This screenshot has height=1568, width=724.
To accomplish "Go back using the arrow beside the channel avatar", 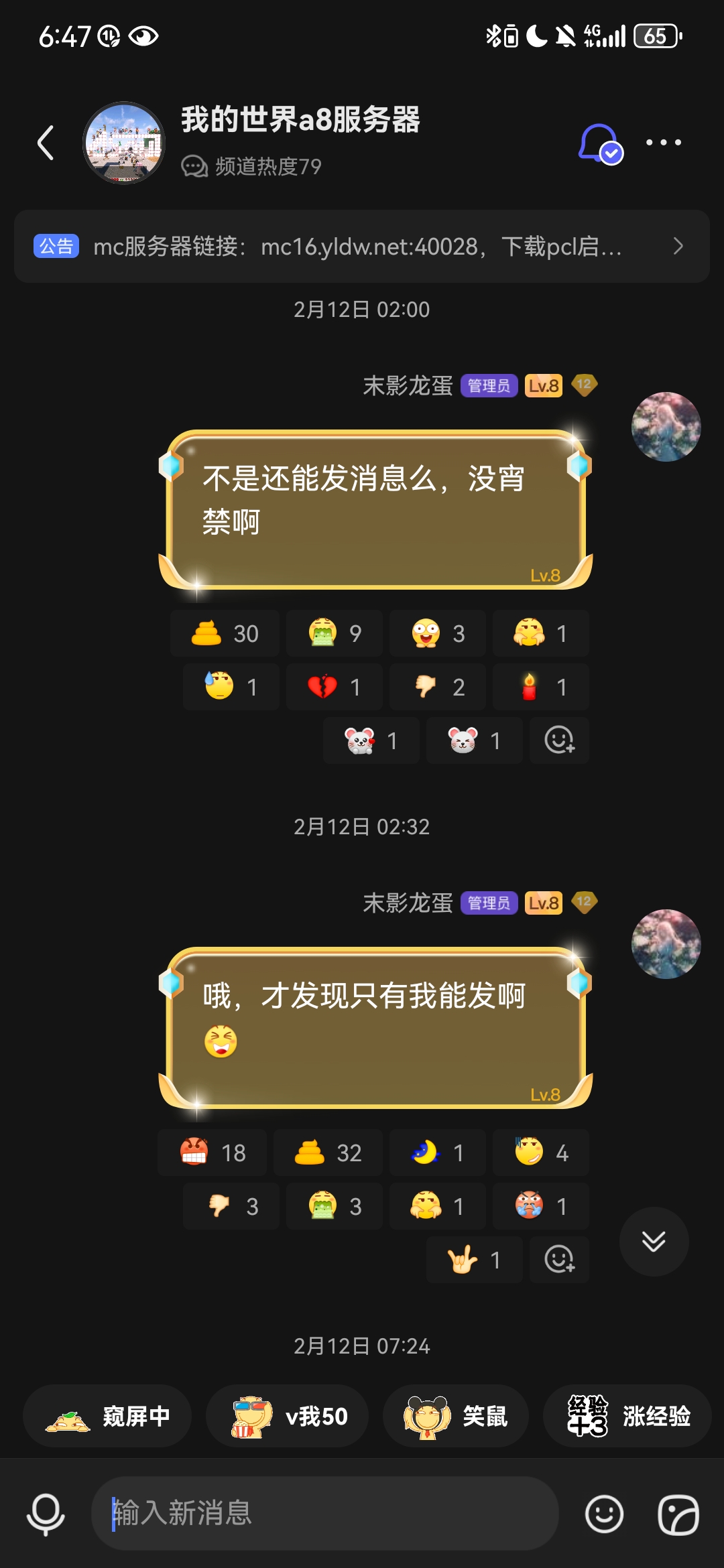I will [x=46, y=143].
